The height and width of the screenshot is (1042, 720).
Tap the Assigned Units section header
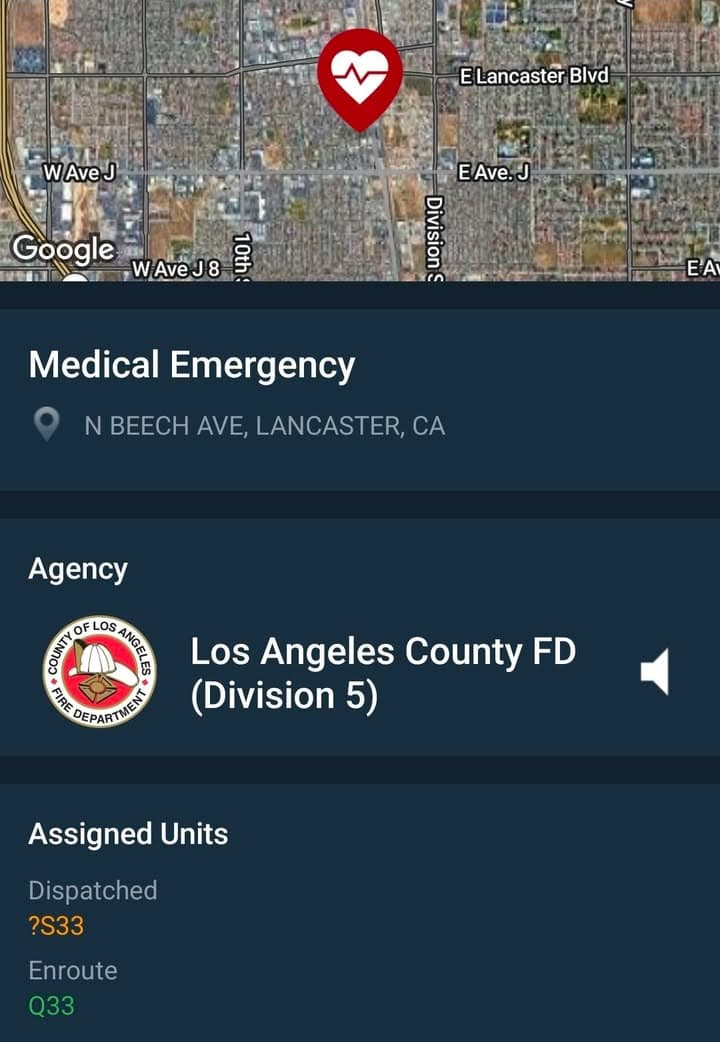[128, 834]
